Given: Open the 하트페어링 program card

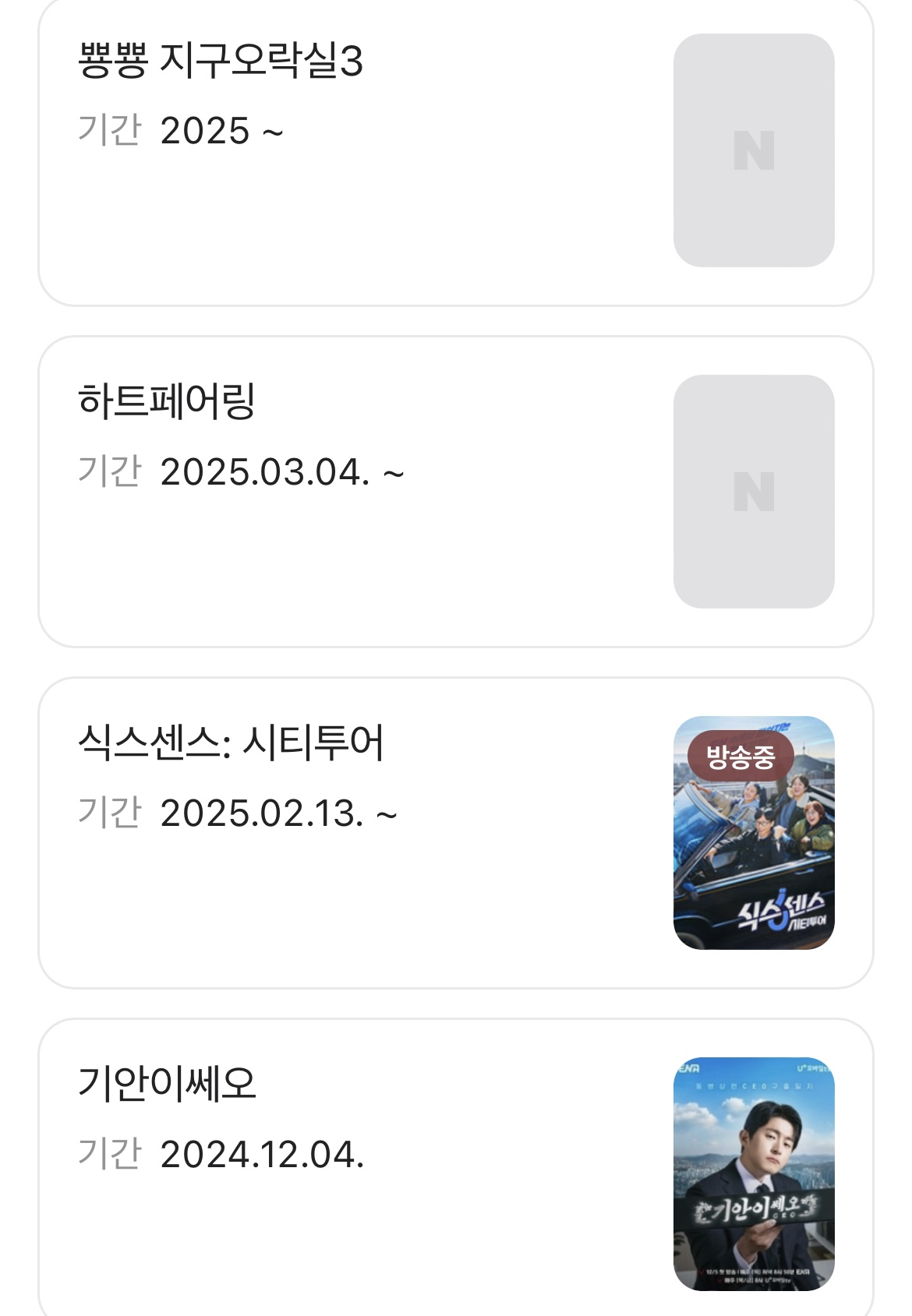Looking at the screenshot, I should click(167, 402).
